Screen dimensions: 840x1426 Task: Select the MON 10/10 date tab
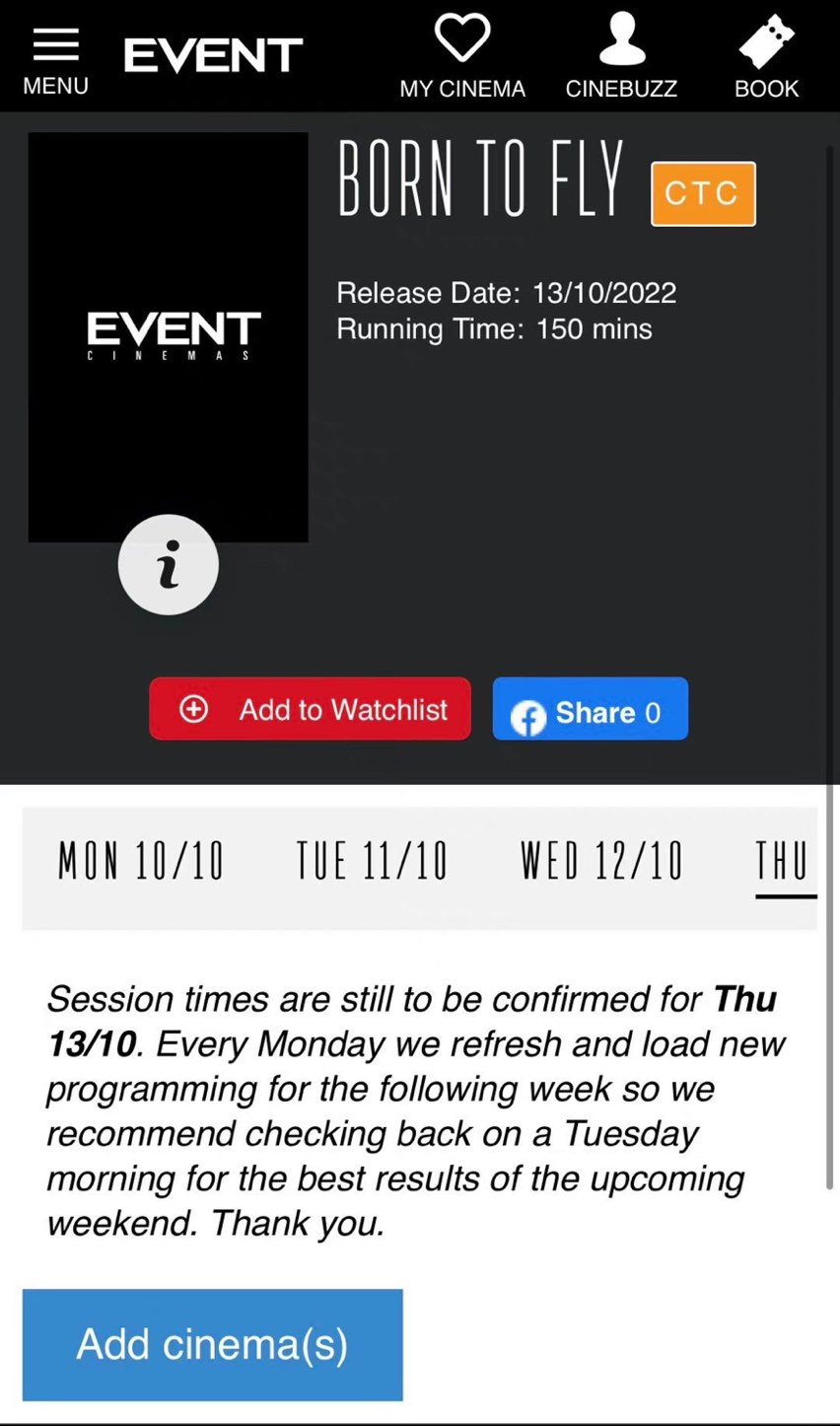(x=141, y=861)
